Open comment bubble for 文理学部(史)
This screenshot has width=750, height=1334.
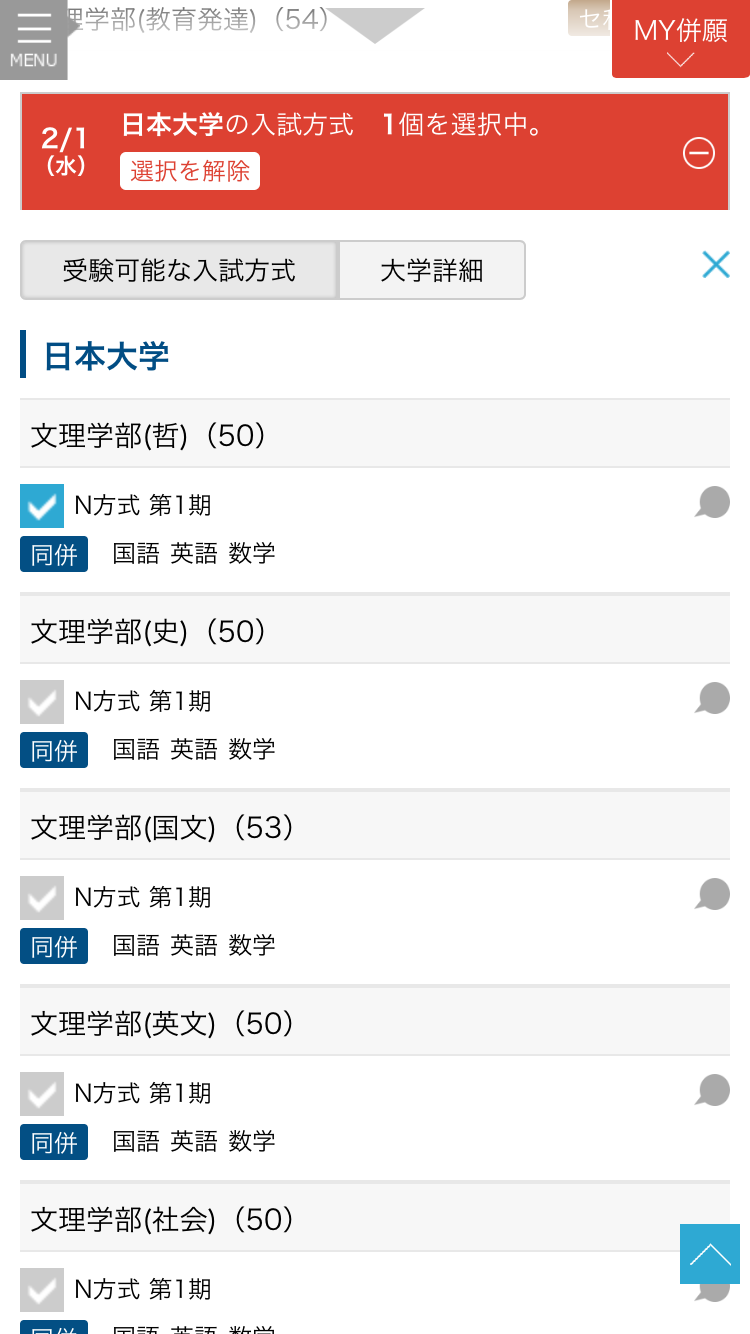712,698
